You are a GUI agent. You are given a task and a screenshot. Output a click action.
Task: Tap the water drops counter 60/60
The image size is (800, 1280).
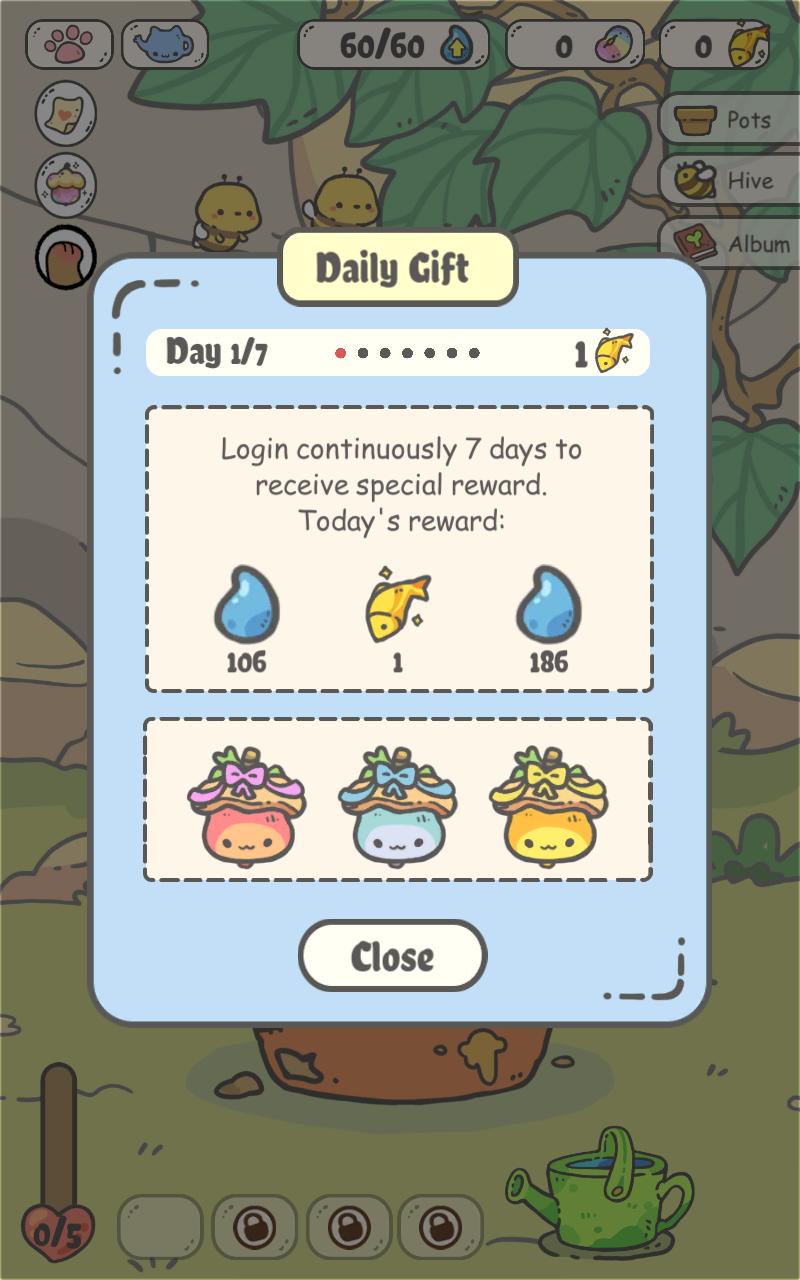pos(393,45)
